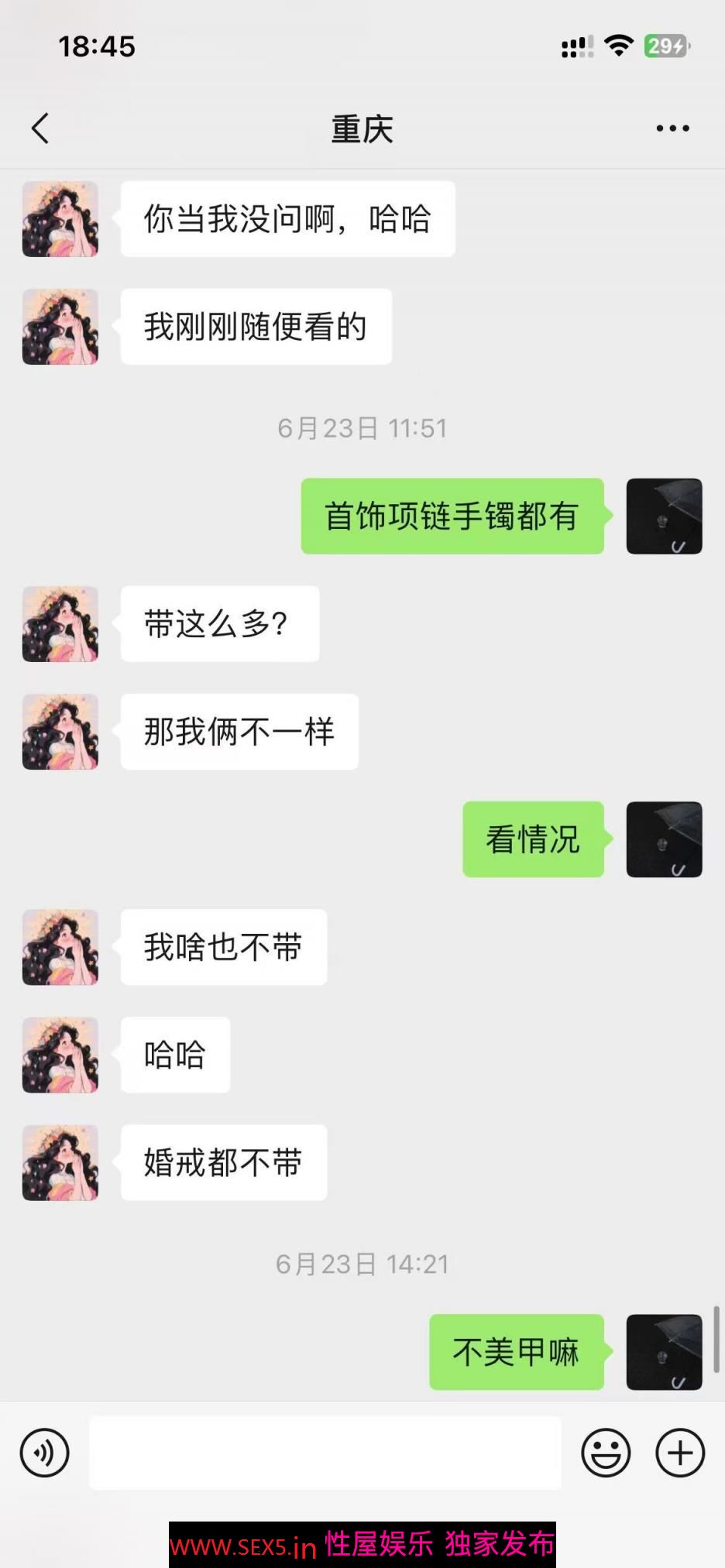Go back from the 重庆 chat
Screen dimensions: 725x1568
coord(40,129)
